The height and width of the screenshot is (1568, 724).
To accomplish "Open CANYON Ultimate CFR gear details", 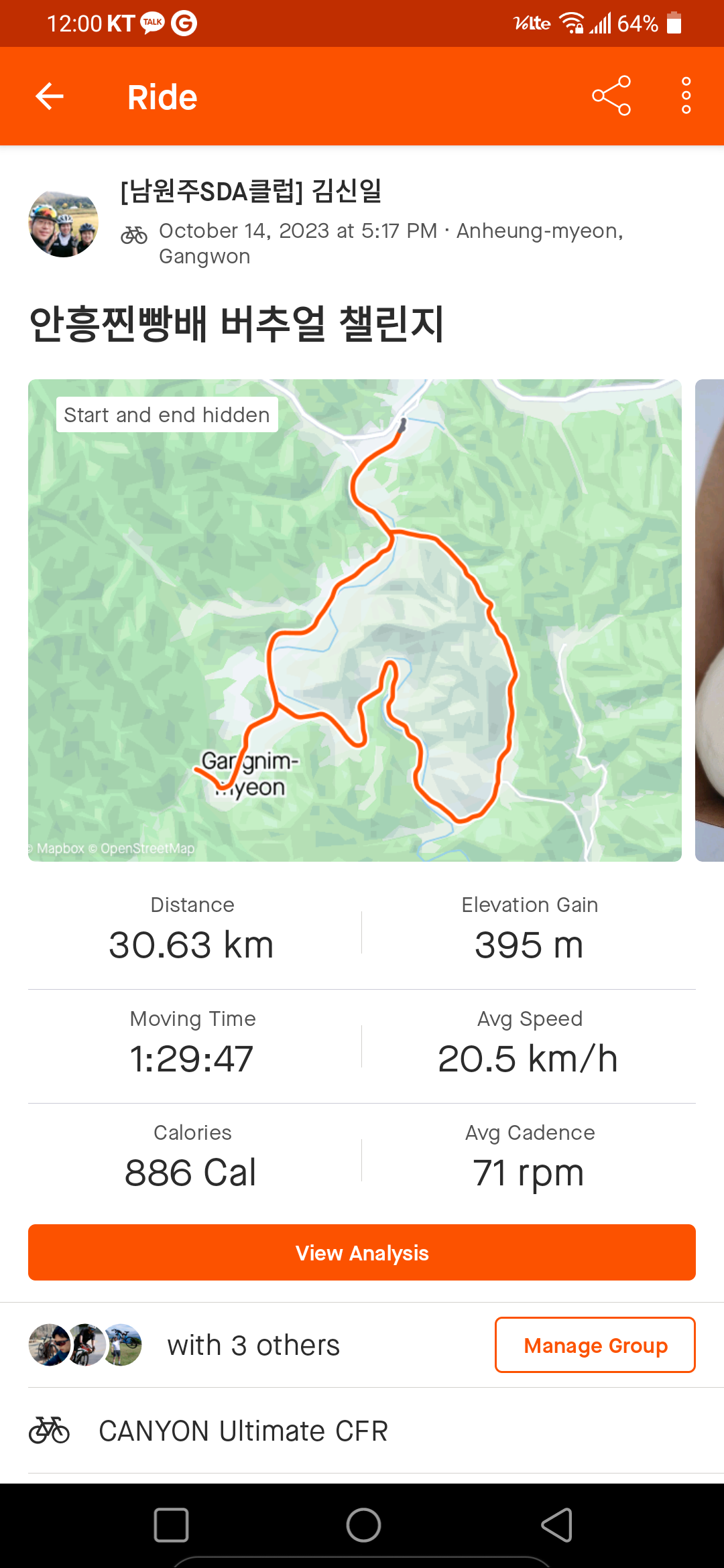I will coord(243,1431).
